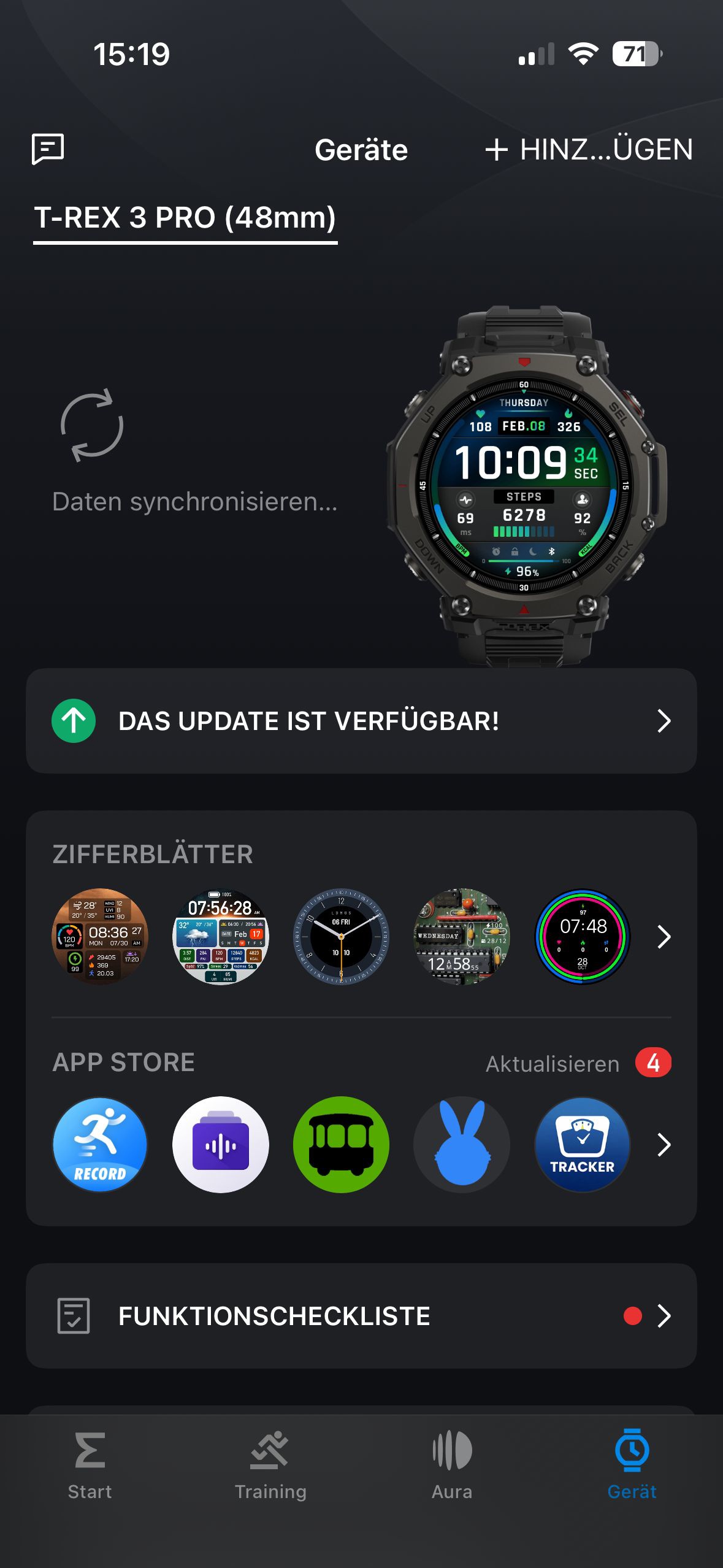Select the colorful rings 07:48 watch face
Image resolution: width=723 pixels, height=1568 pixels.
[x=583, y=937]
